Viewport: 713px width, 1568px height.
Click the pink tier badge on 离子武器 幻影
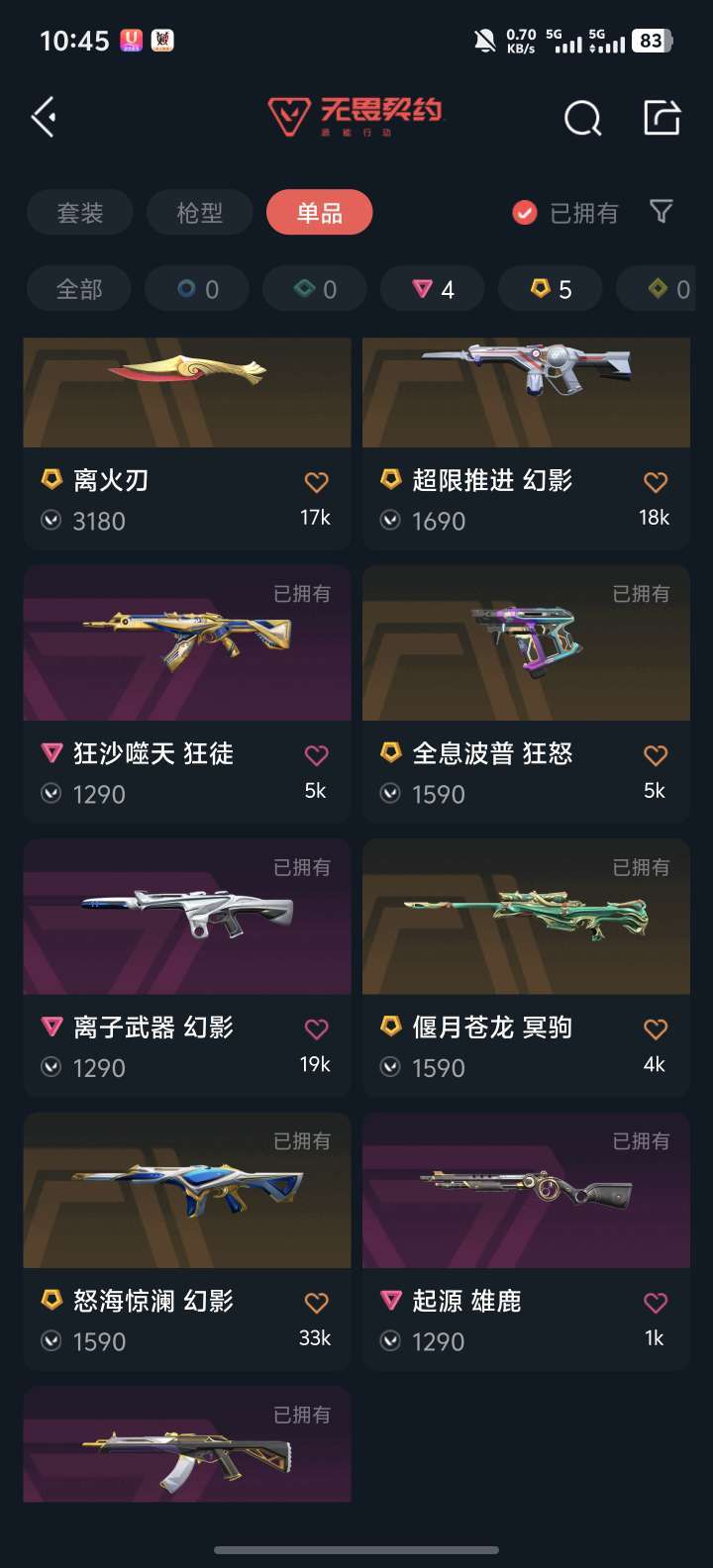pos(51,1028)
